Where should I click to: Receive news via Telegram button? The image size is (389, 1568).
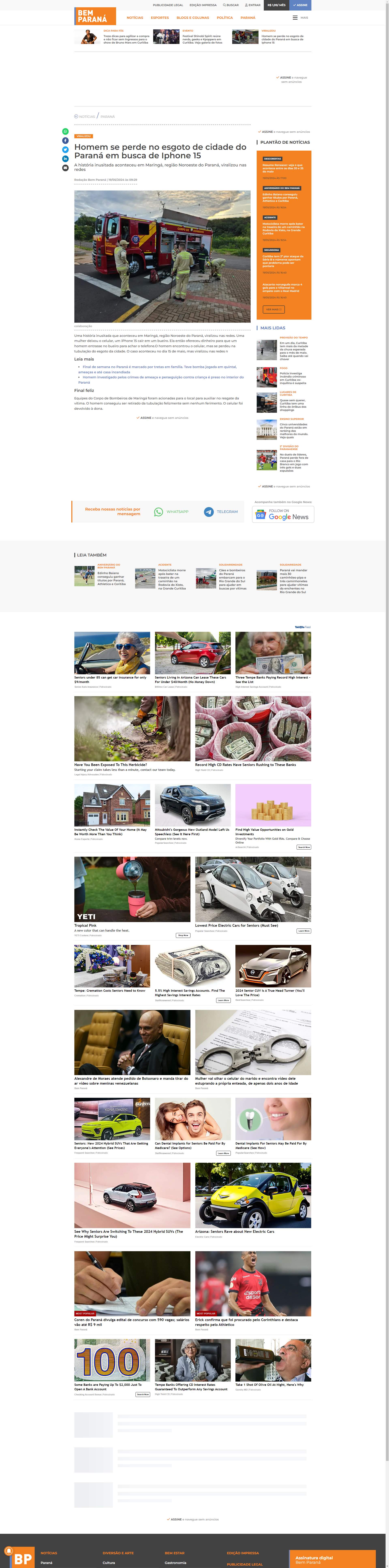221,512
